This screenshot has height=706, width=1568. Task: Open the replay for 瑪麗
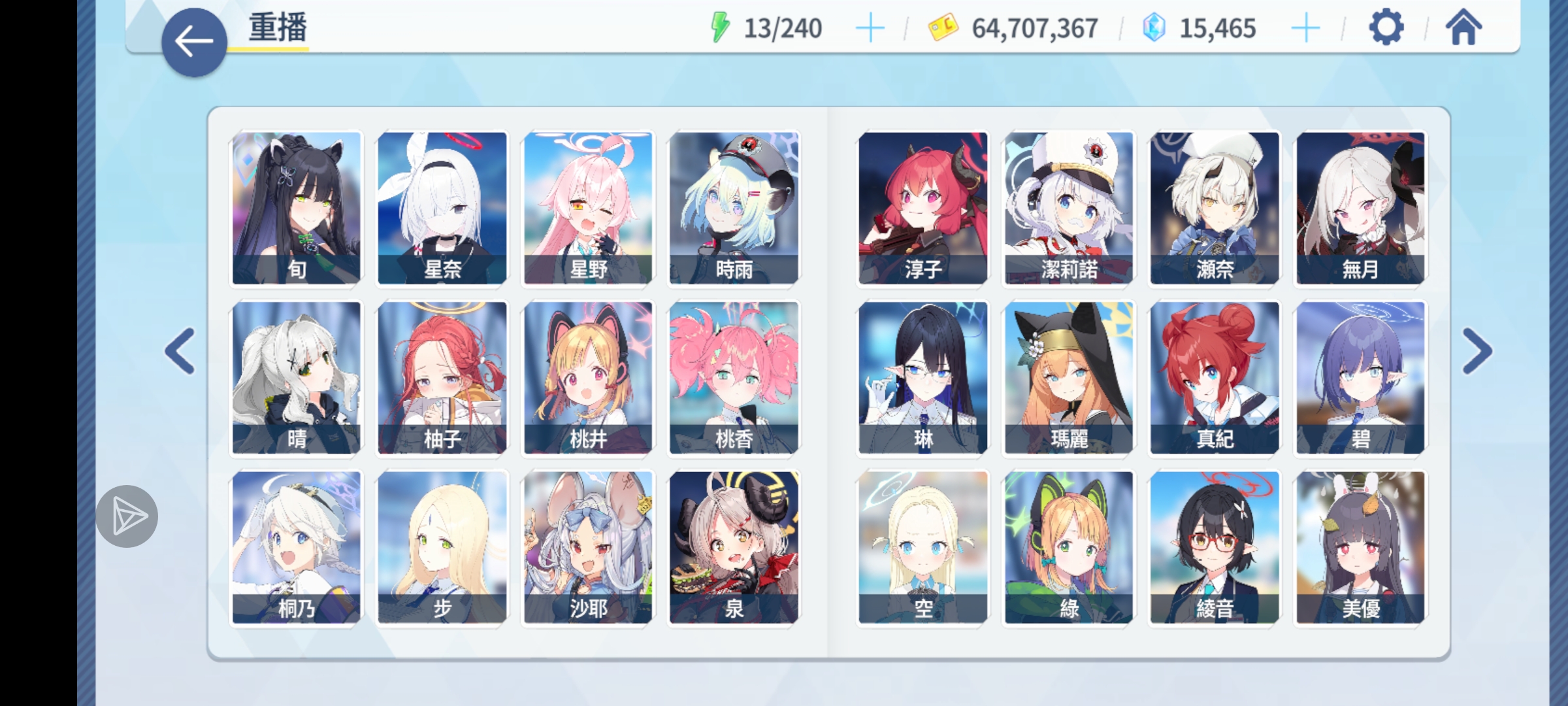click(1069, 377)
